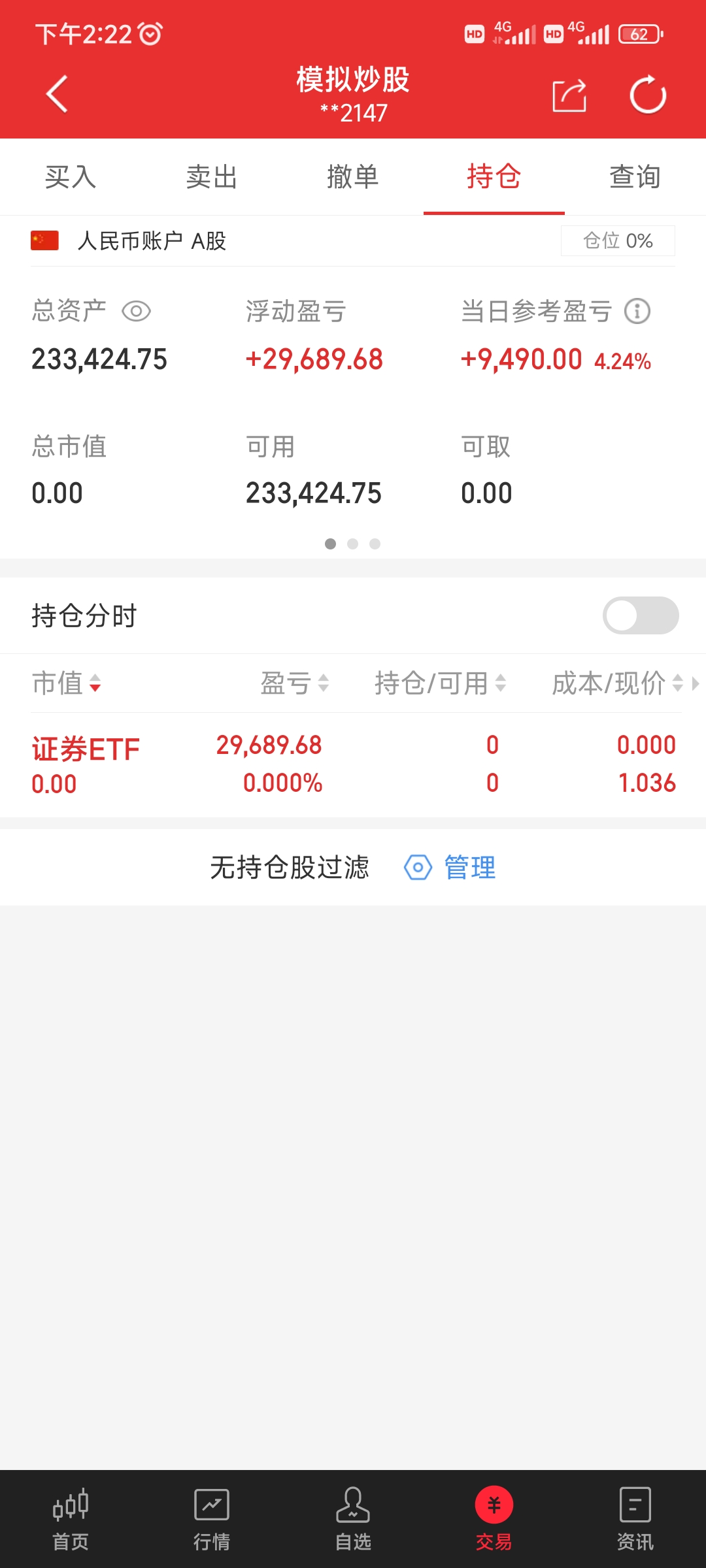
Task: Open 管理 for the holdings filter
Action: click(451, 868)
